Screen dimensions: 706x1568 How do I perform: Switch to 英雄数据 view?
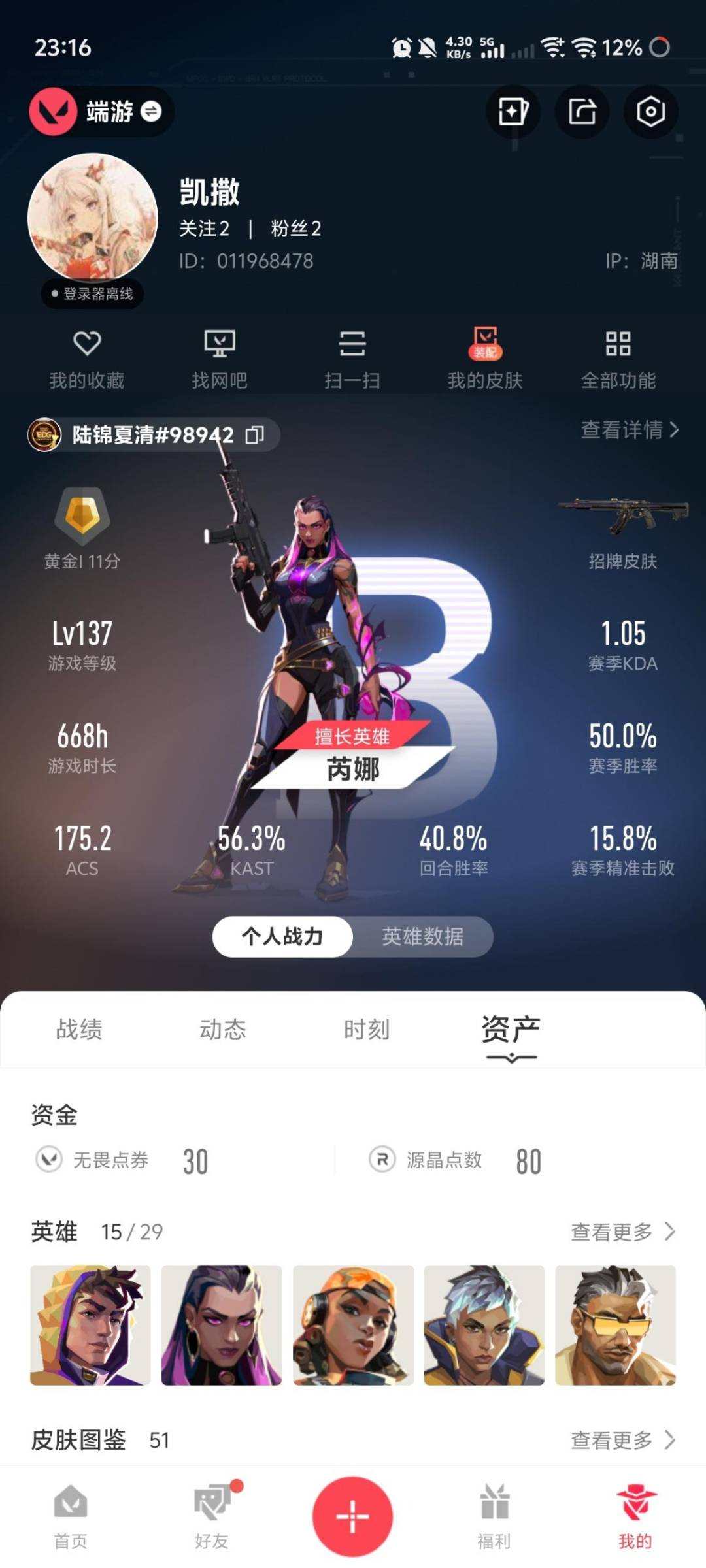422,937
